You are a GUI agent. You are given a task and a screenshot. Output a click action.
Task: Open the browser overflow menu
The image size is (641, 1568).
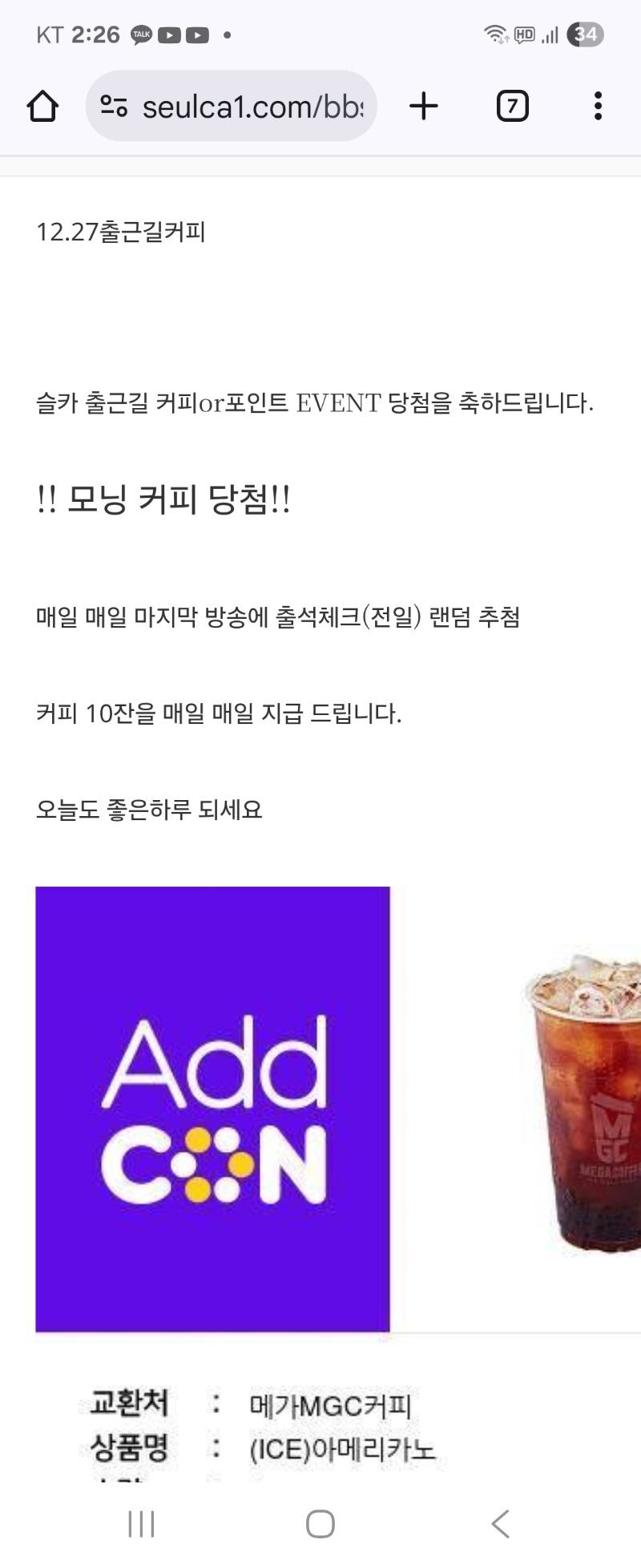pyautogui.click(x=598, y=106)
